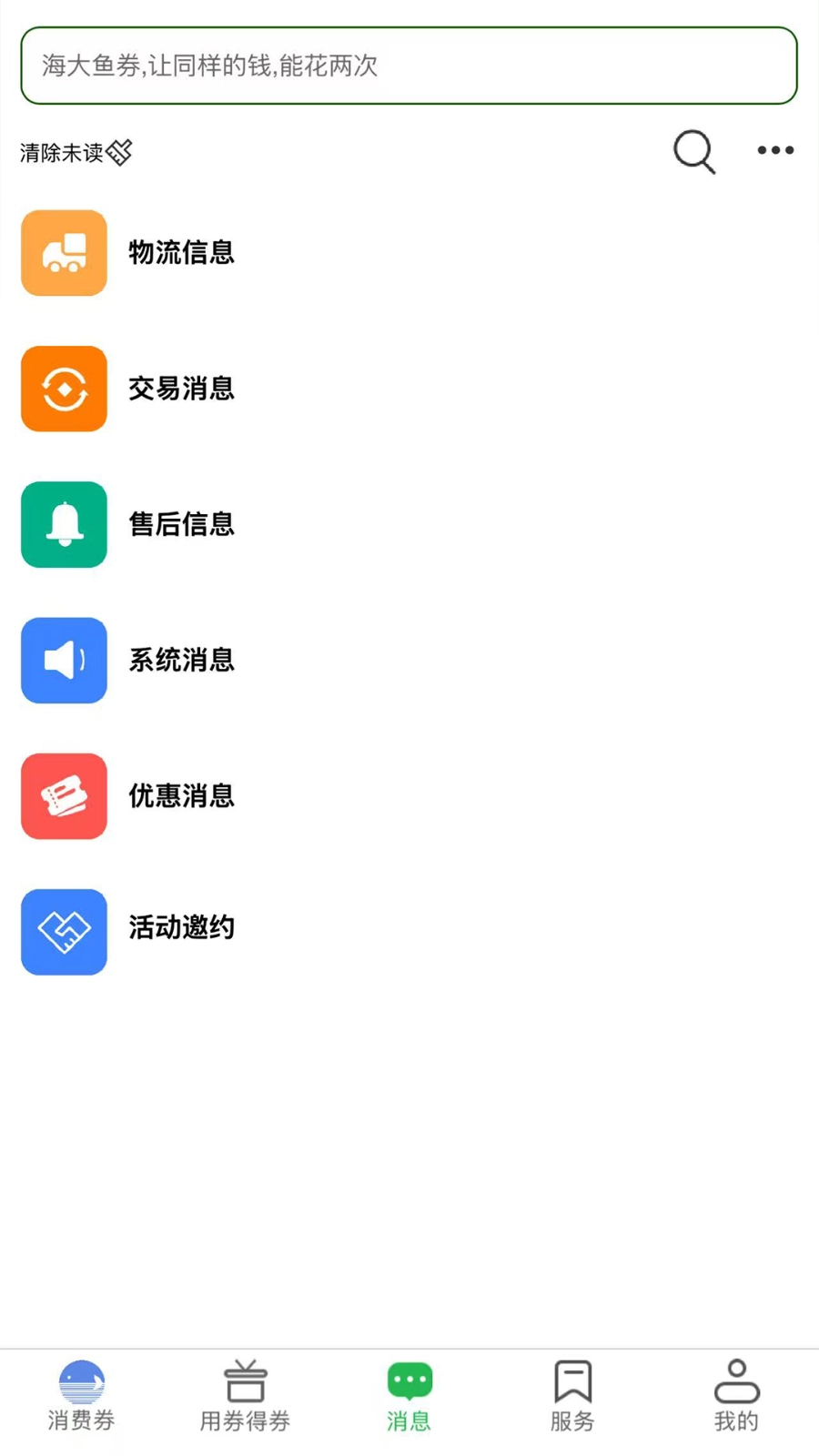819x1456 pixels.
Task: Click the 系统消息 speaker icon
Action: [x=64, y=661]
